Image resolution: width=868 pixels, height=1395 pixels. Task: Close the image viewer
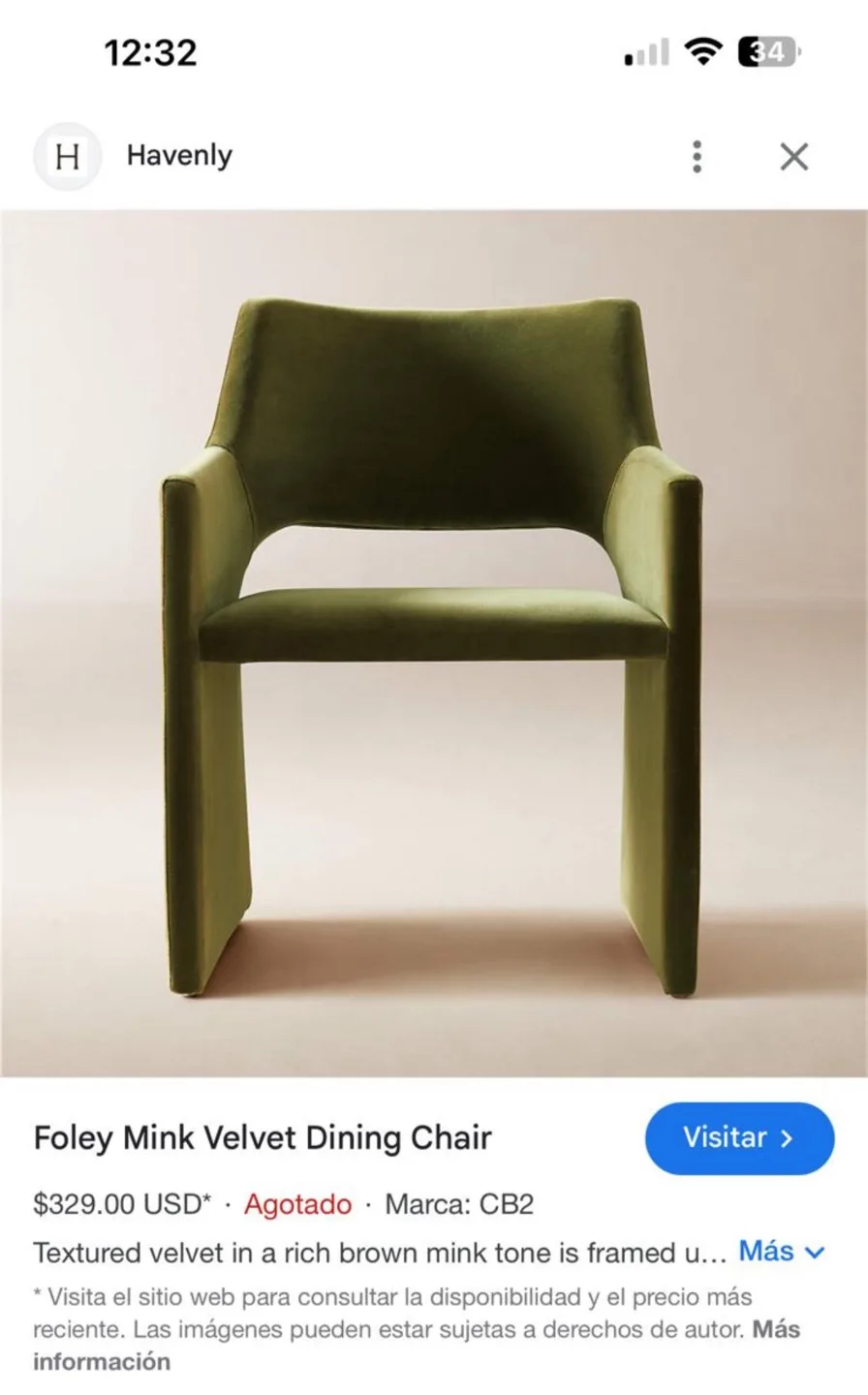[x=793, y=156]
